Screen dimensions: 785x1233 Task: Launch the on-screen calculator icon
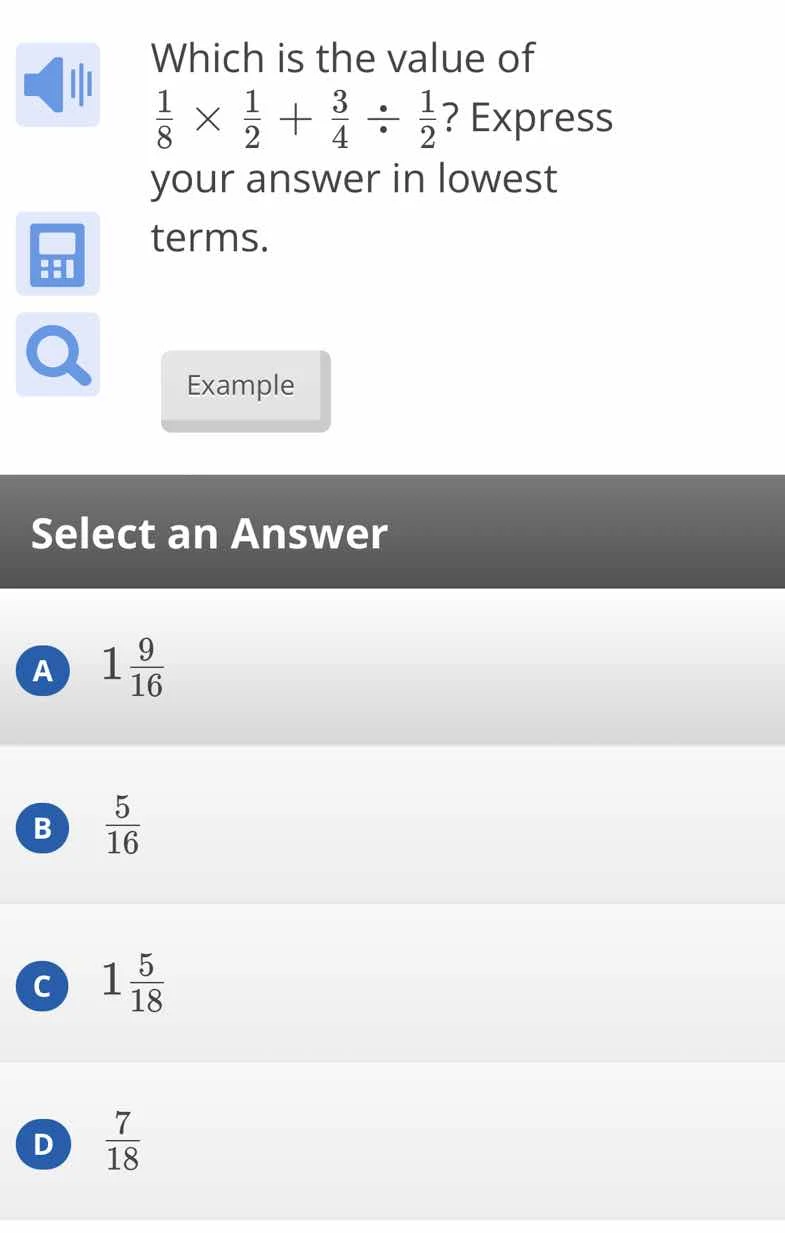click(57, 254)
